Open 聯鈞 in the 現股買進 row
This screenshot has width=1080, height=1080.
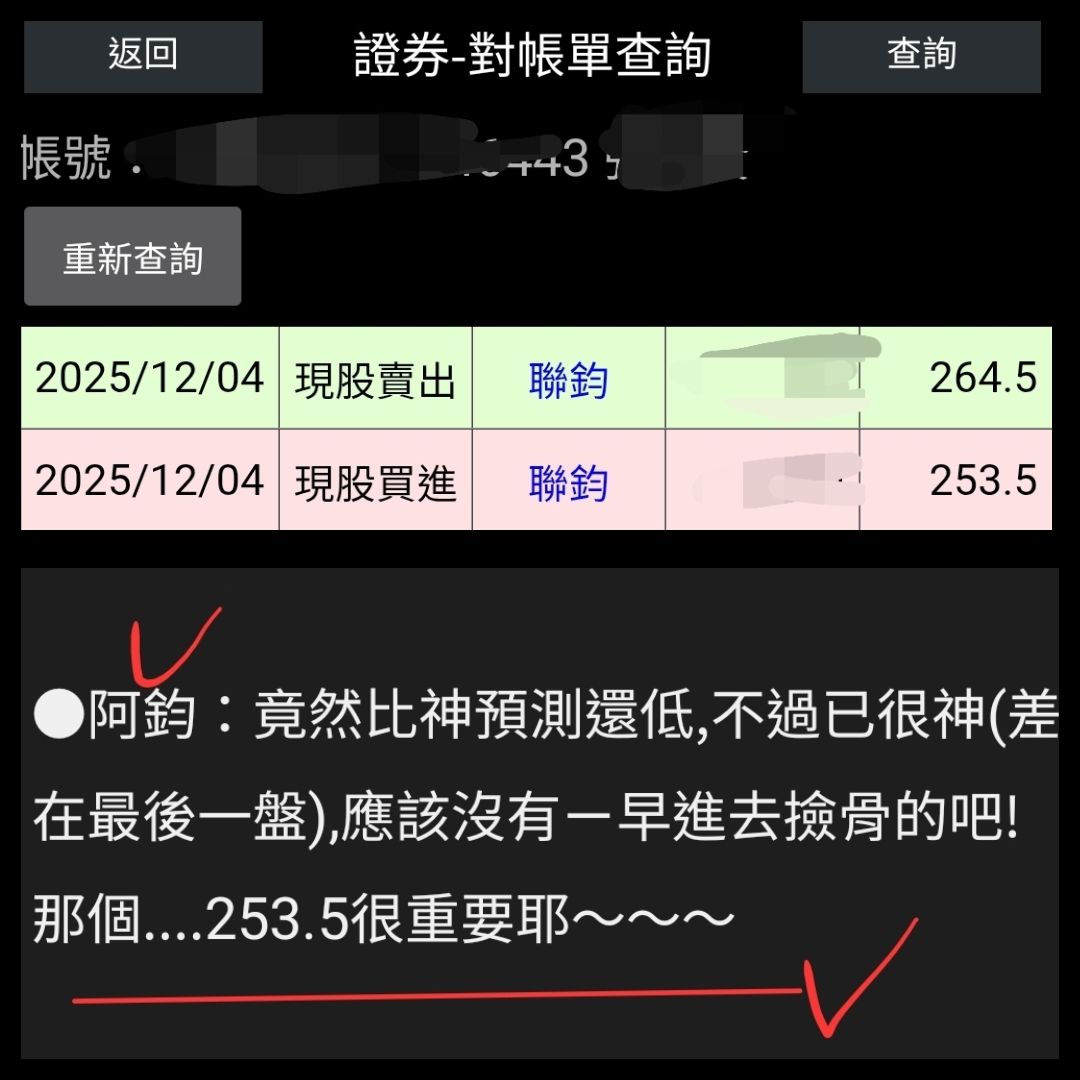pos(568,482)
